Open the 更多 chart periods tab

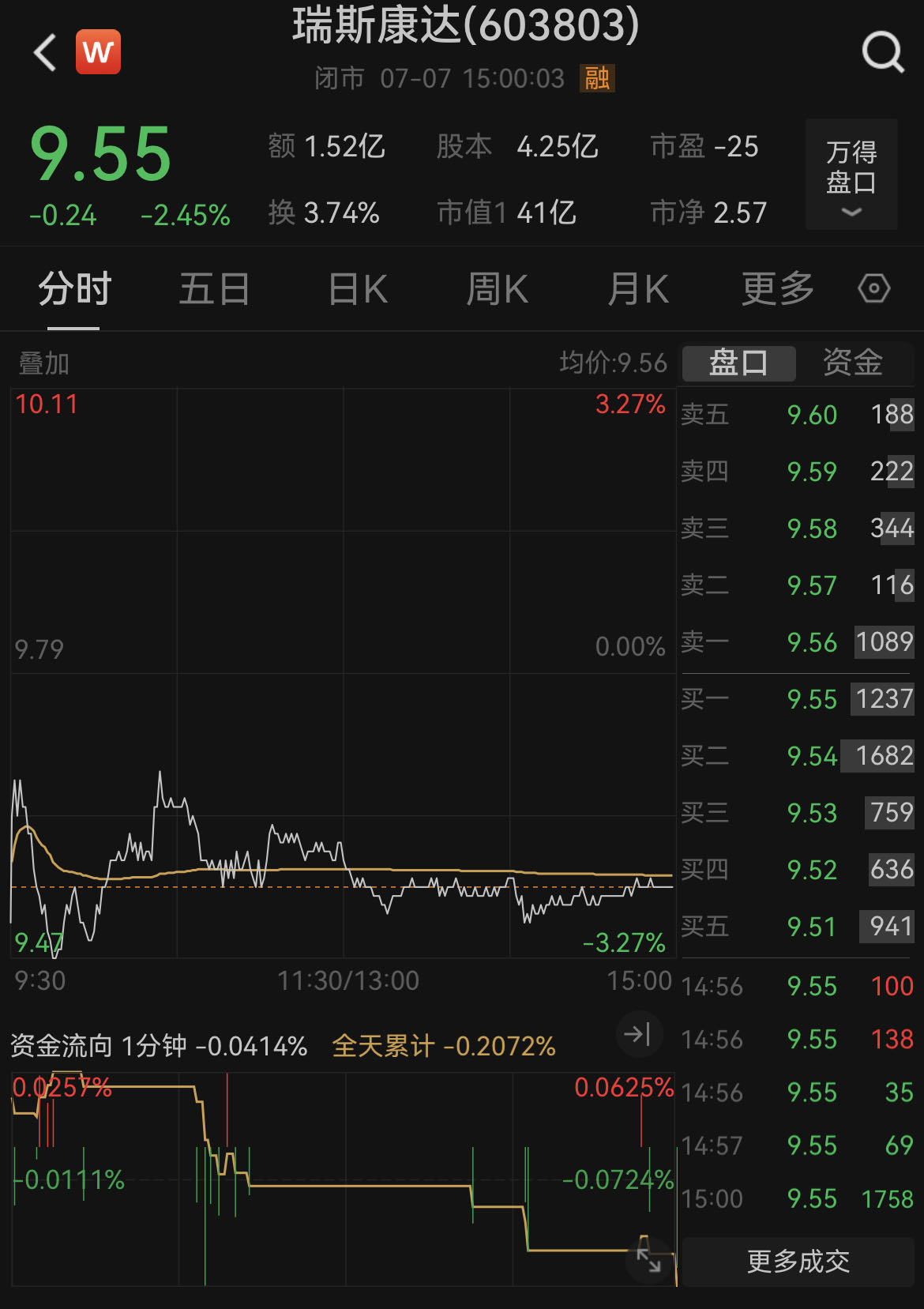pyautogui.click(x=777, y=289)
